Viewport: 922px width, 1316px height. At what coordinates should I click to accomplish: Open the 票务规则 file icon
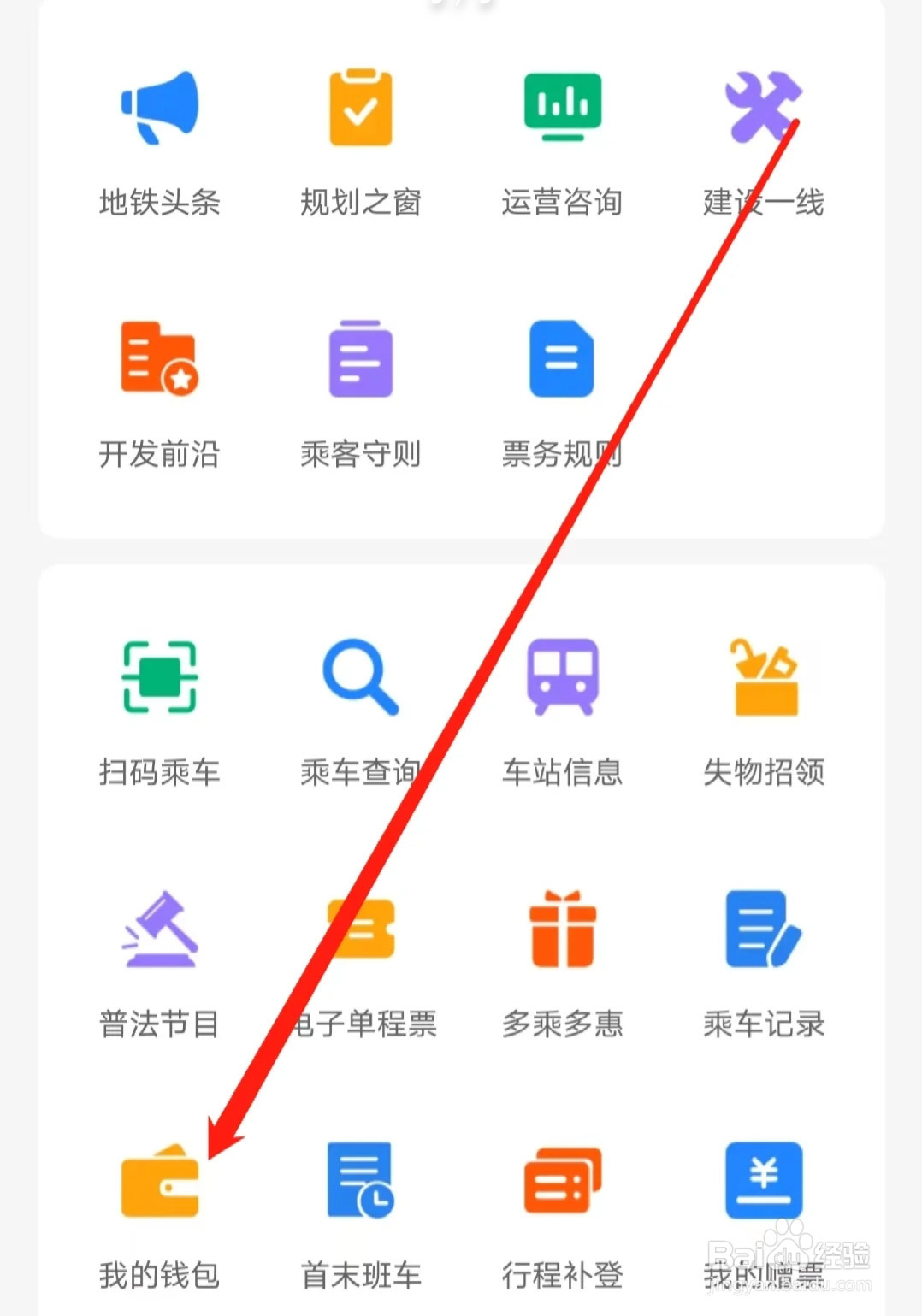(561, 359)
